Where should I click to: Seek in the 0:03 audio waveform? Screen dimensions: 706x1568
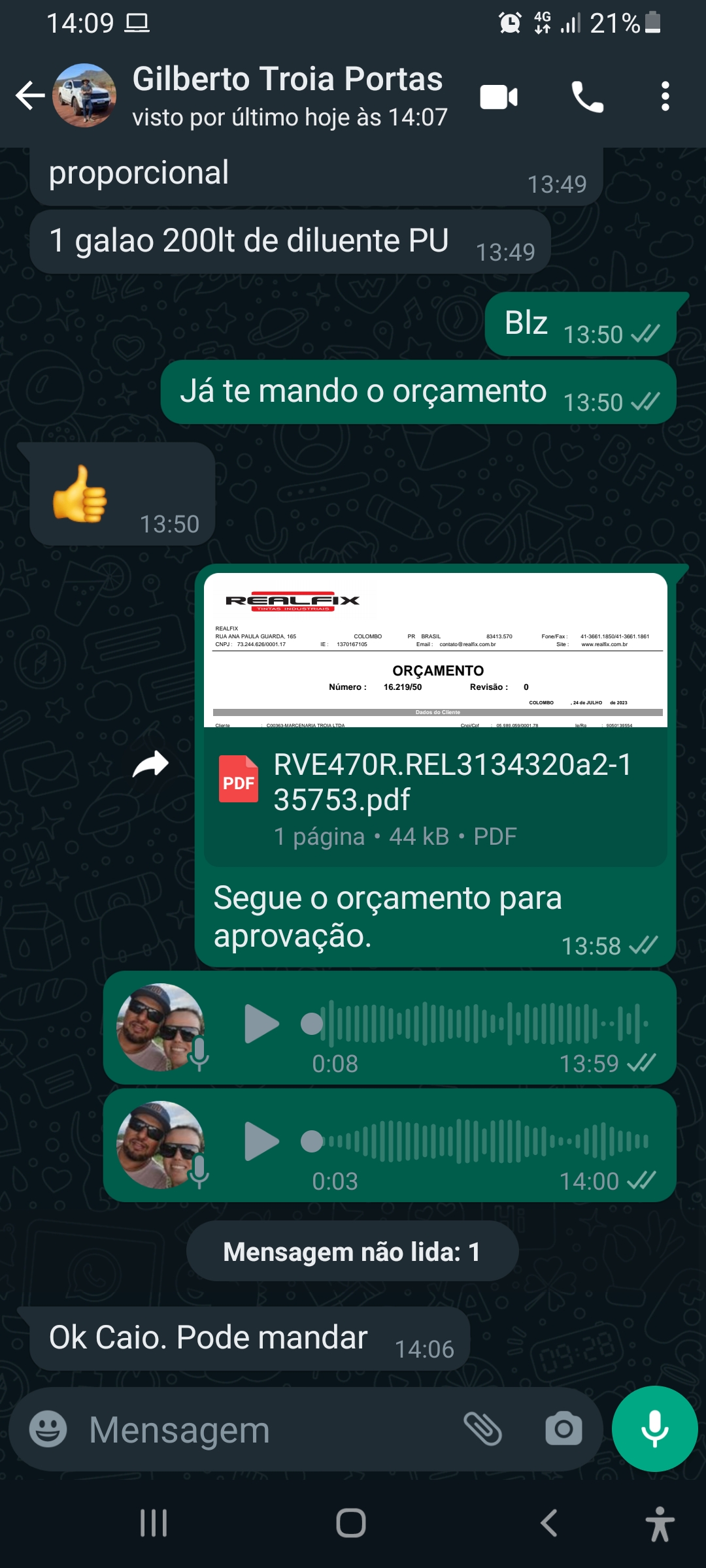477,1141
